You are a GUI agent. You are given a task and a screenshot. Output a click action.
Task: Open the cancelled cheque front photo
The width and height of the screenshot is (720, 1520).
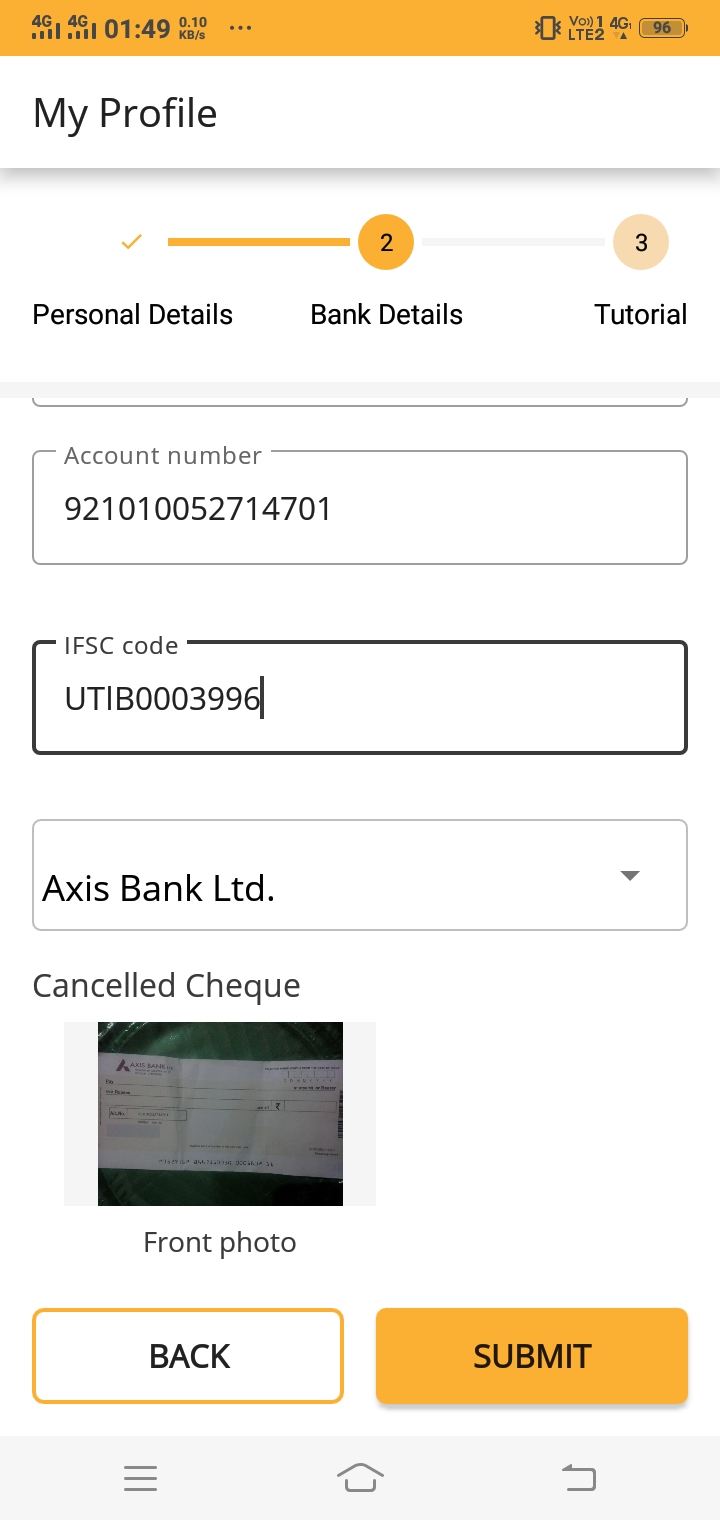tap(220, 1113)
